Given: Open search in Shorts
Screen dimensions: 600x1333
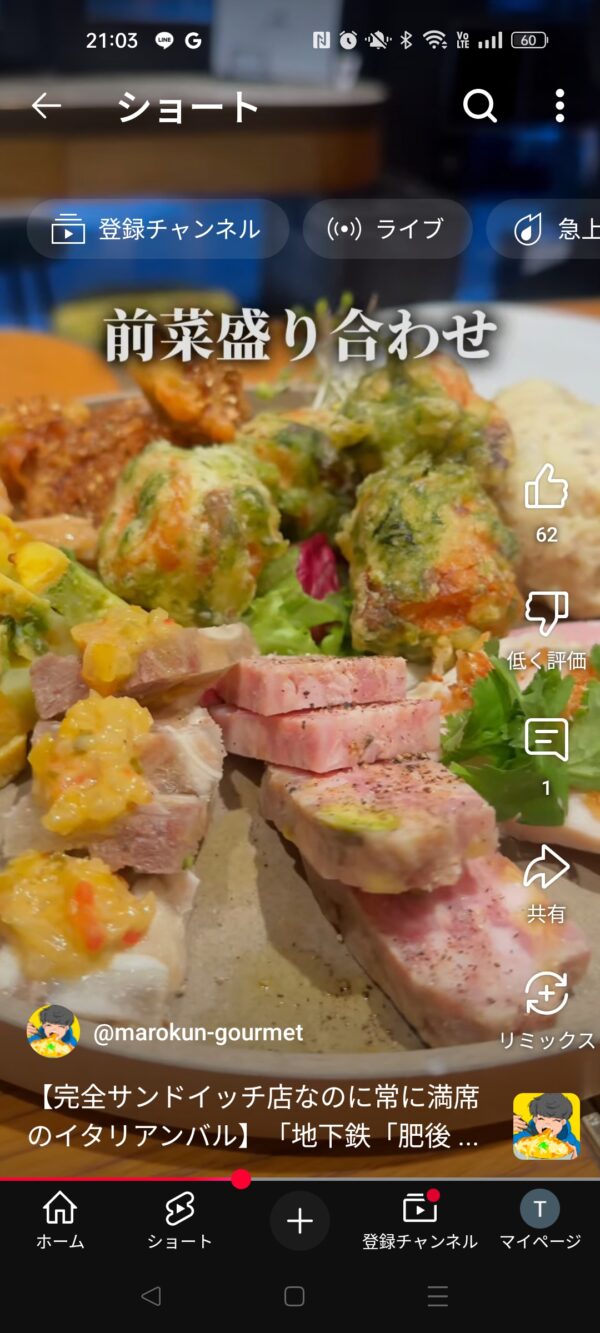Looking at the screenshot, I should (480, 106).
